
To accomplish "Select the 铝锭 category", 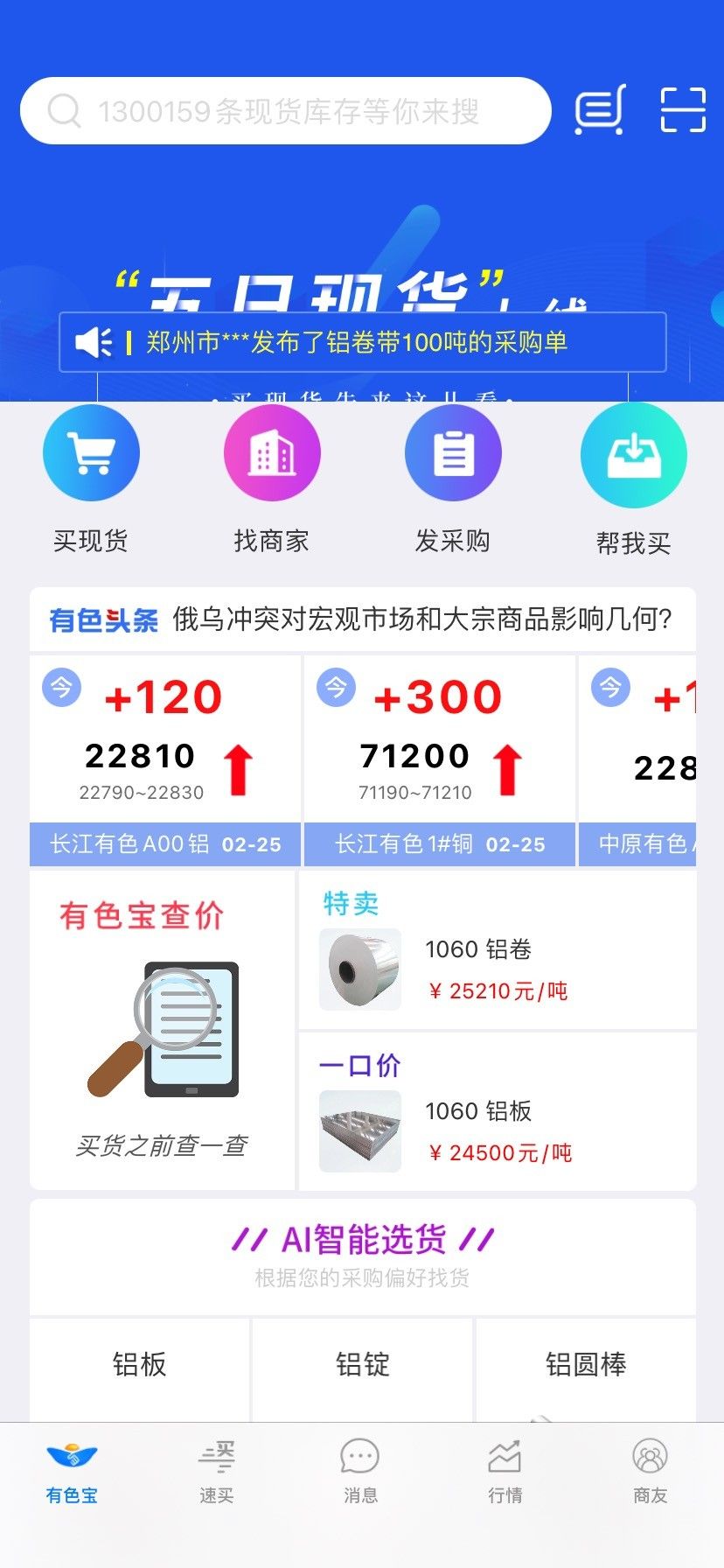I will [363, 1364].
